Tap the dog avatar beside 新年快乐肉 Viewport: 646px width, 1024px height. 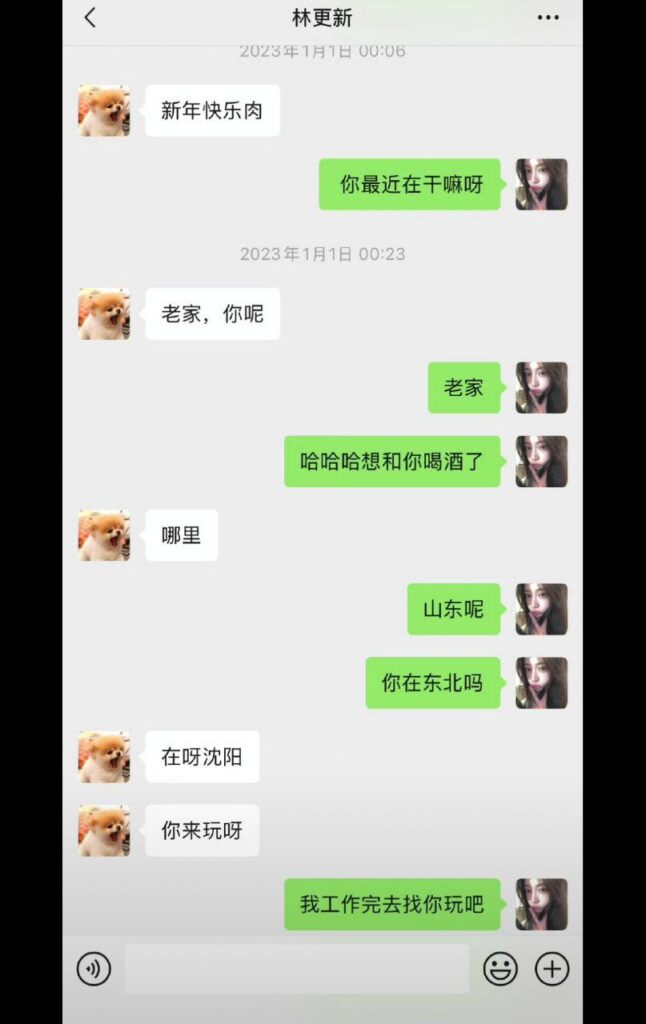point(104,110)
